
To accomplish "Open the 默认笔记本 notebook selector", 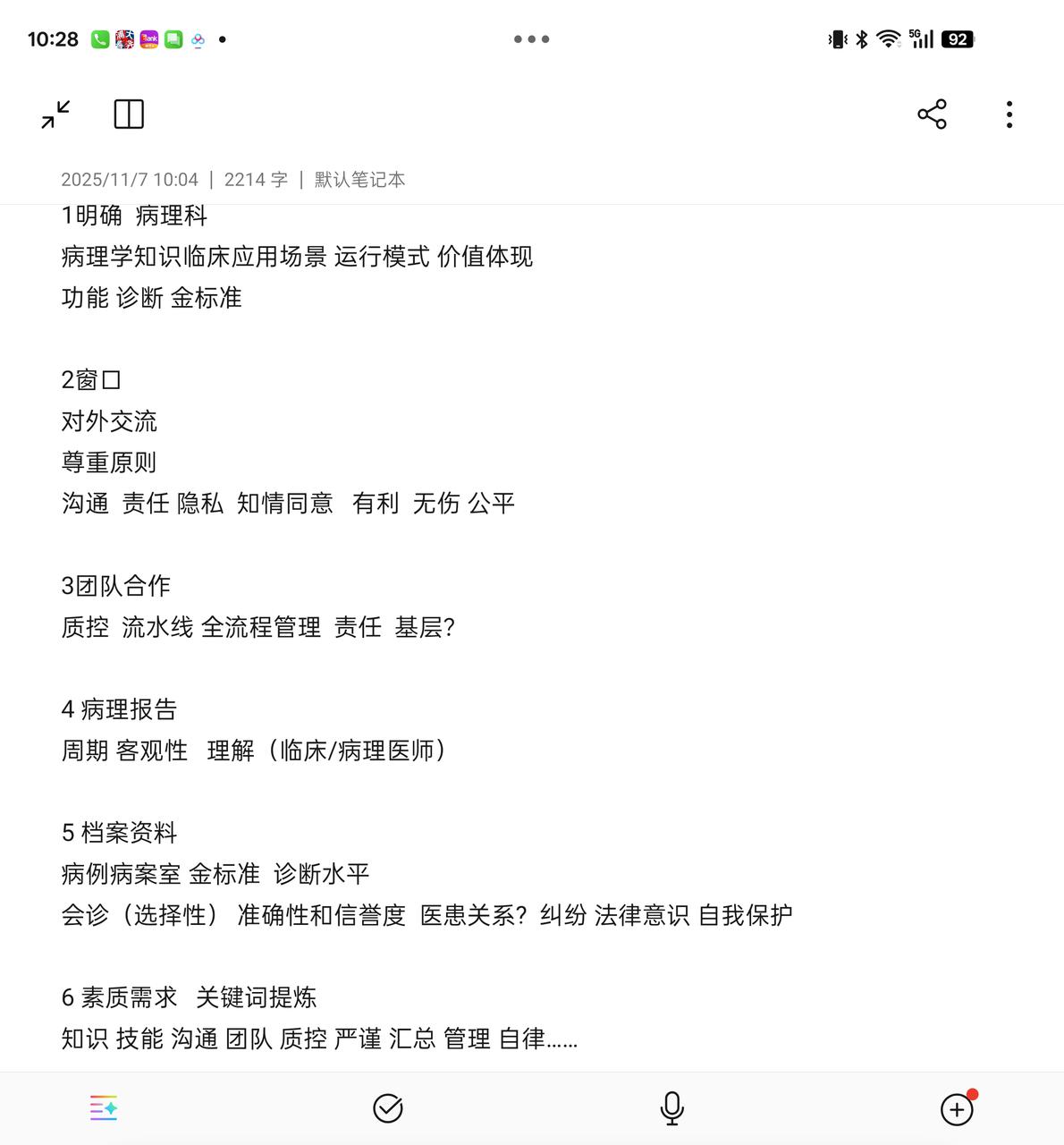I will pyautogui.click(x=359, y=180).
